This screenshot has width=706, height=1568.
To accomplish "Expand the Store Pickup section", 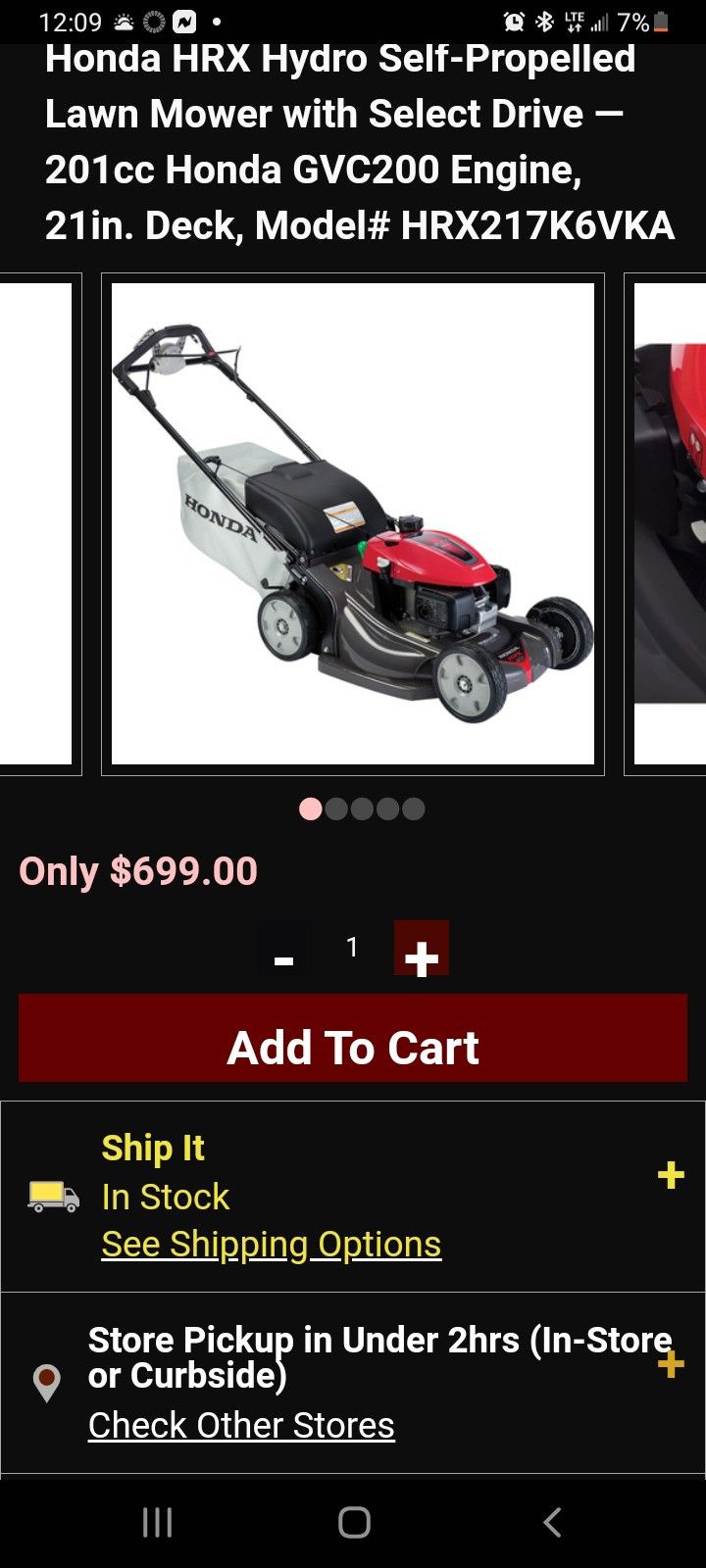I will click(x=671, y=1364).
